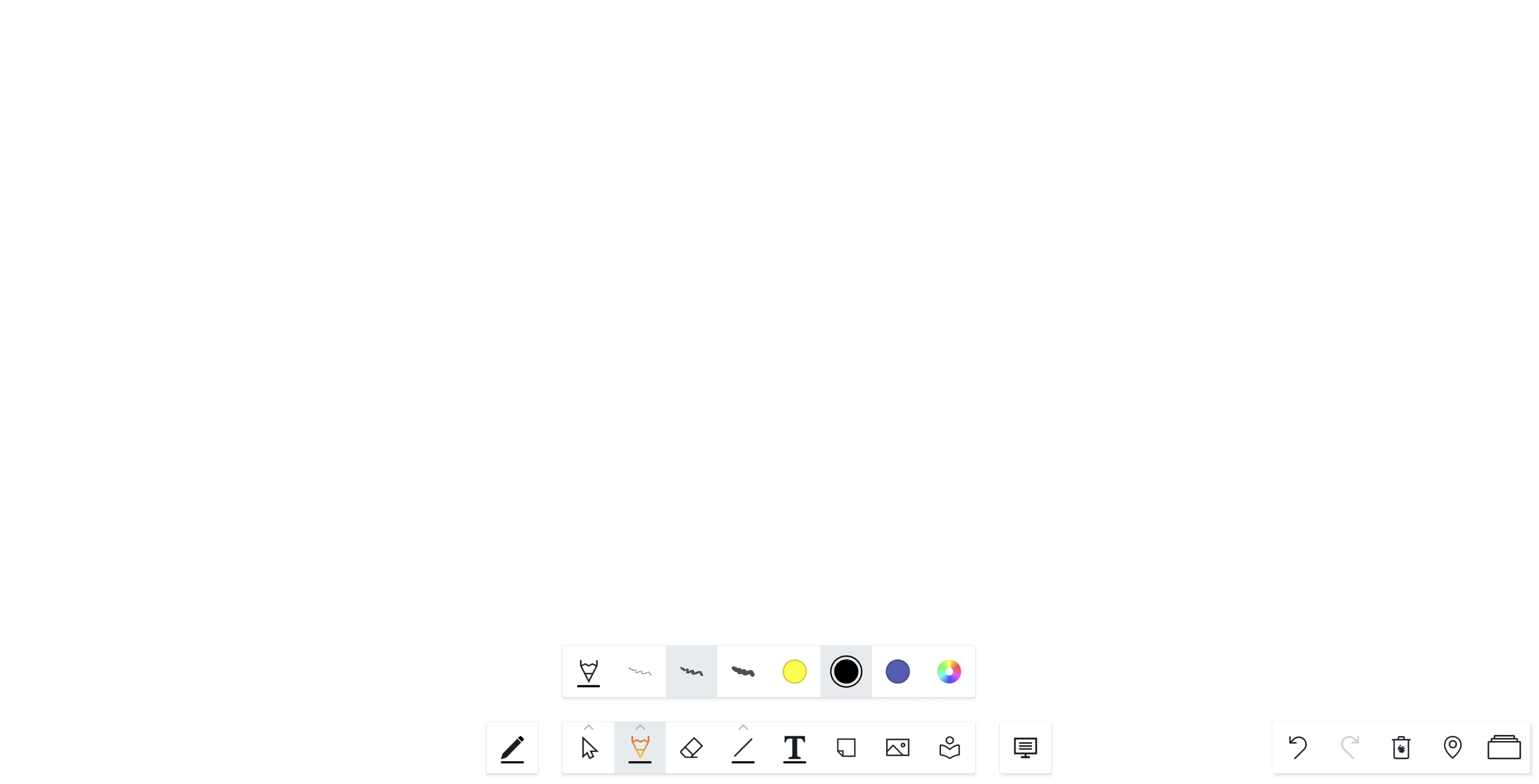Open the stacked boards tray icon
1539x784 pixels.
(1504, 748)
